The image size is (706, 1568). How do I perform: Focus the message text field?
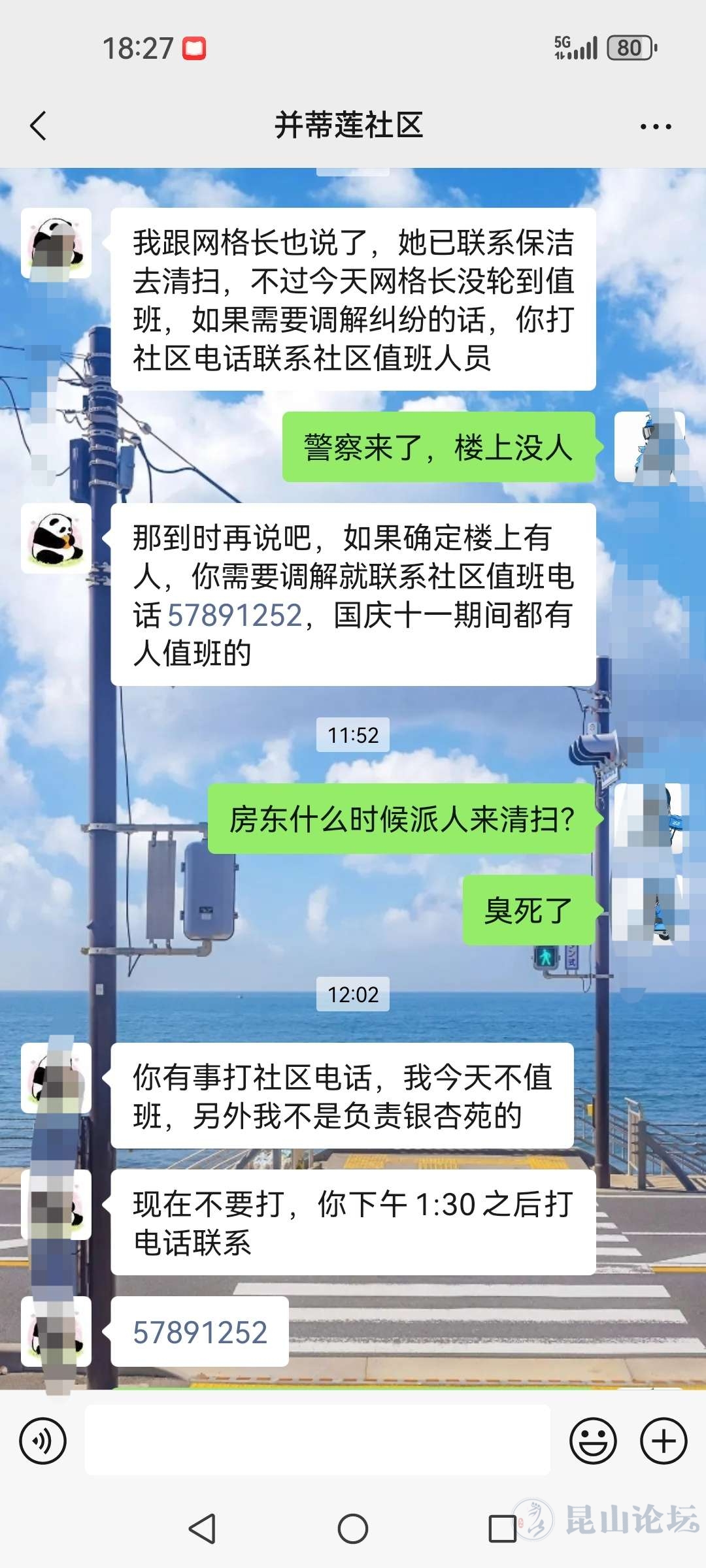pos(317,1441)
